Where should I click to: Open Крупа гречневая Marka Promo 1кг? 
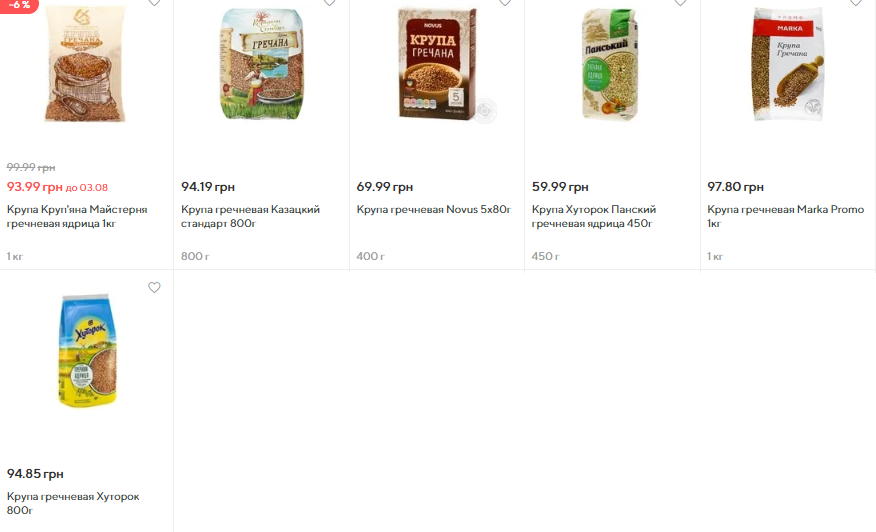(785, 216)
